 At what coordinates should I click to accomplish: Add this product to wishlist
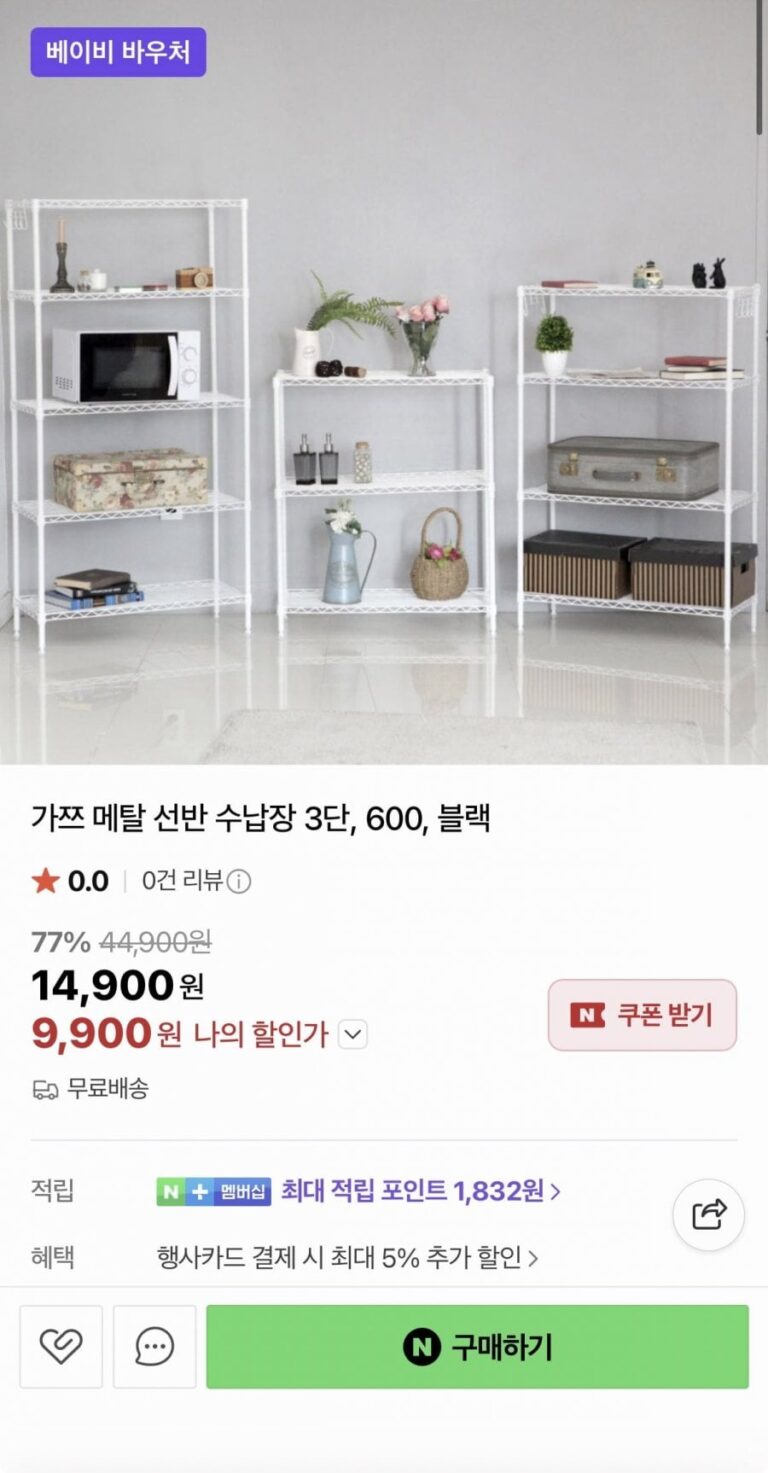[x=61, y=1346]
